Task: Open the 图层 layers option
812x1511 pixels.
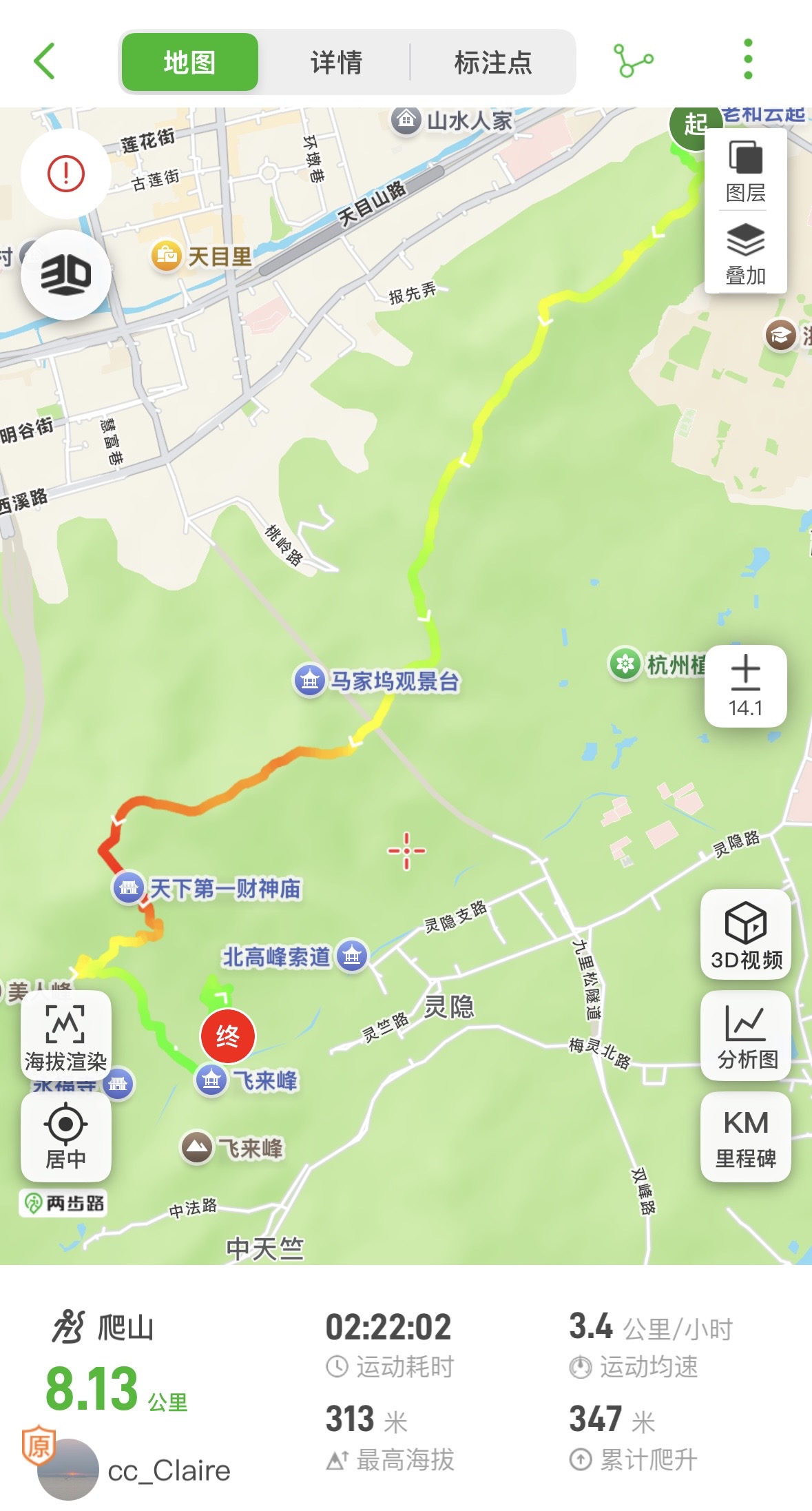Action: (746, 173)
